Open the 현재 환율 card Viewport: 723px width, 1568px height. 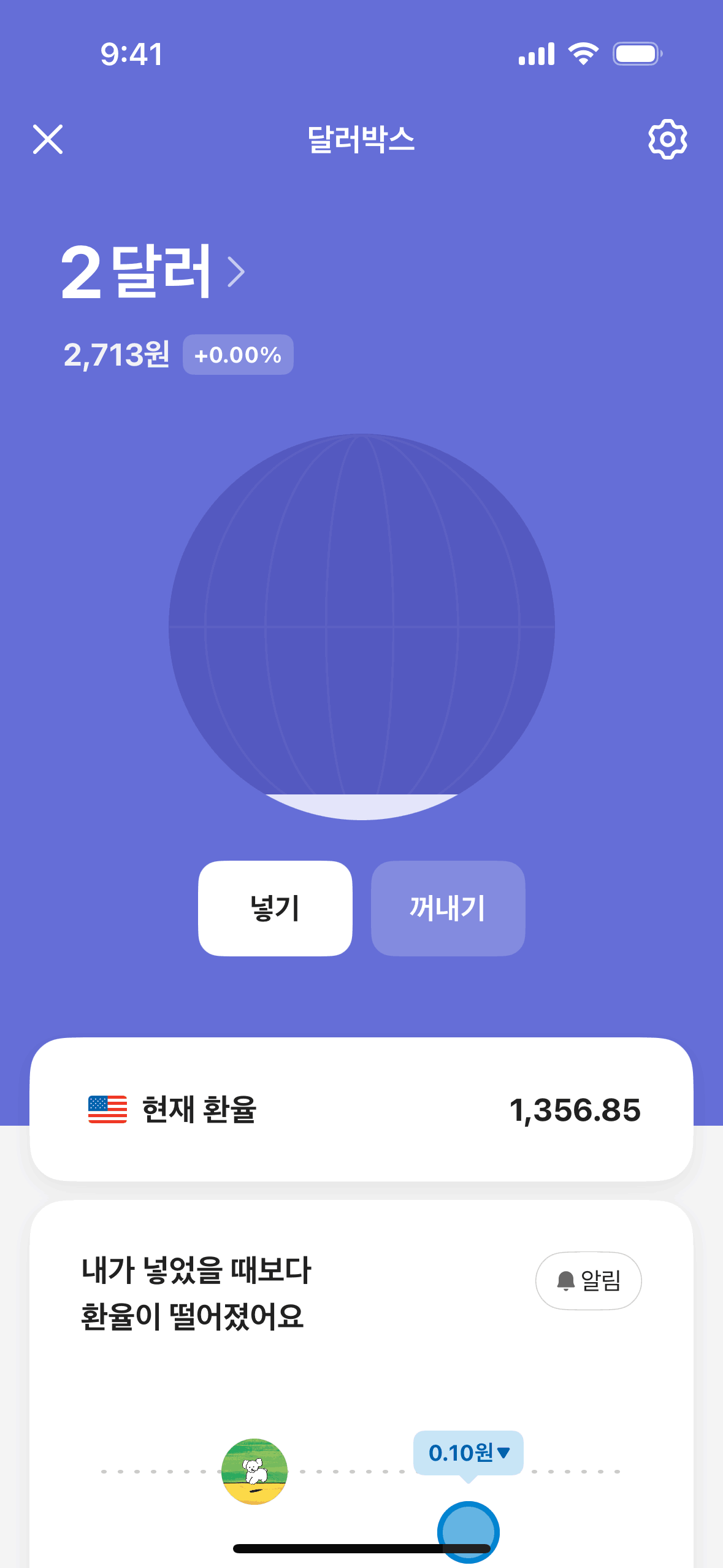click(x=361, y=1109)
